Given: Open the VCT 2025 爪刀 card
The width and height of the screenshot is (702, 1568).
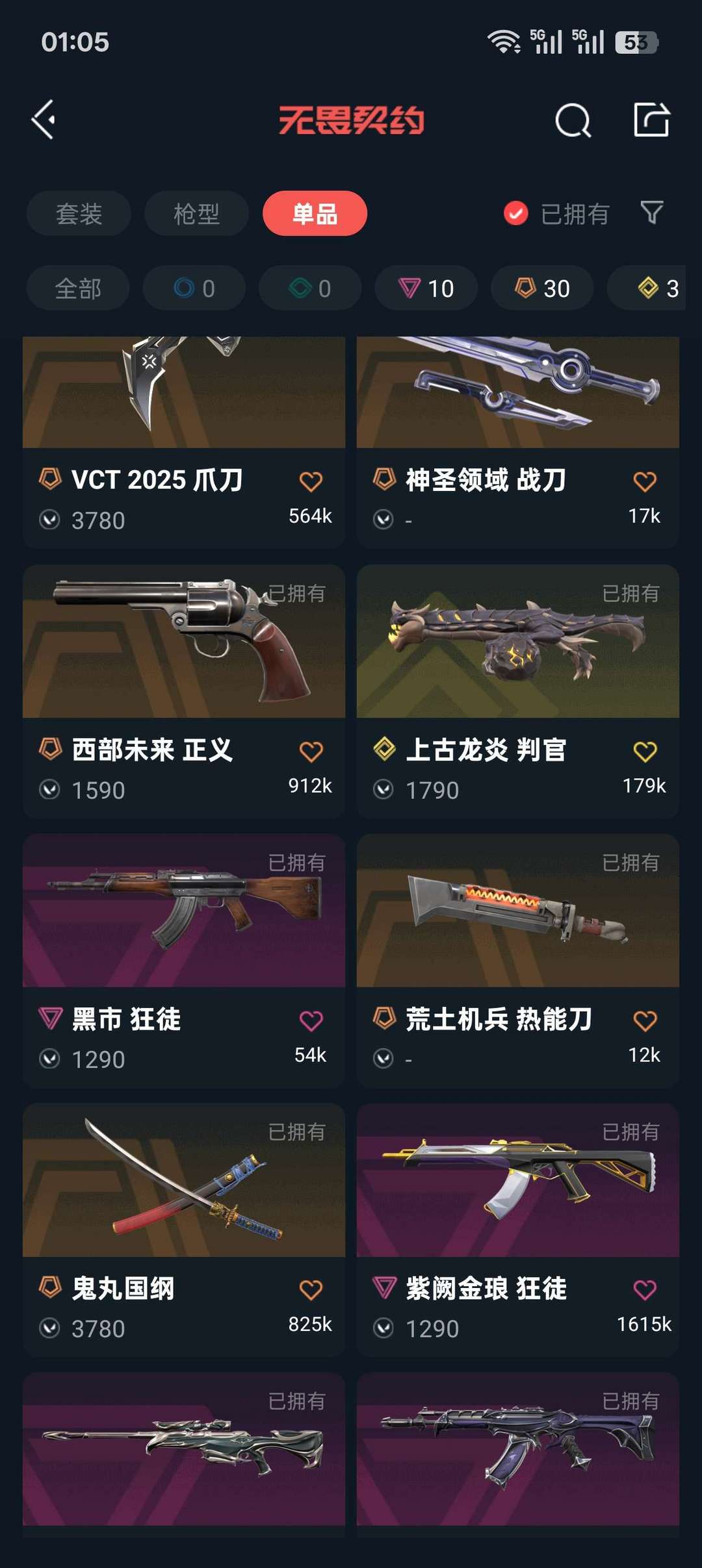Looking at the screenshot, I should coord(184,442).
